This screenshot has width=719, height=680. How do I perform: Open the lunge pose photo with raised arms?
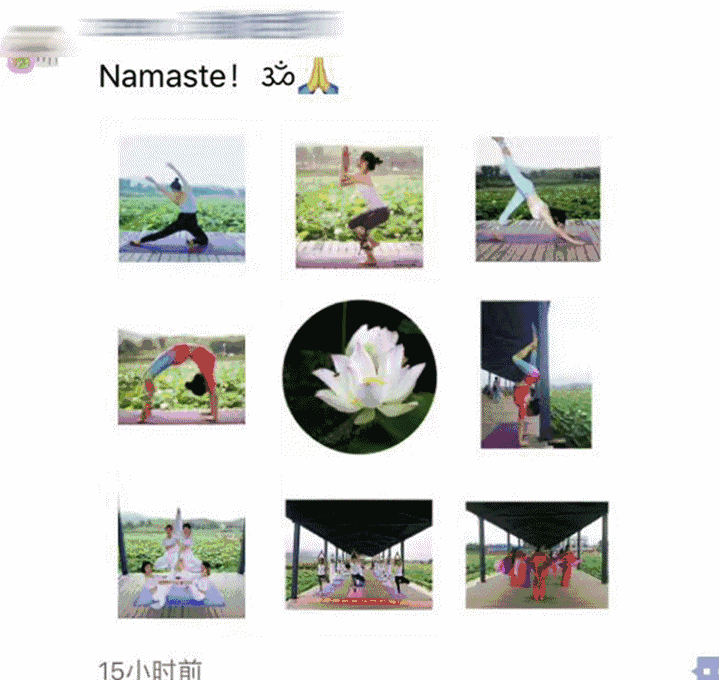coord(182,199)
